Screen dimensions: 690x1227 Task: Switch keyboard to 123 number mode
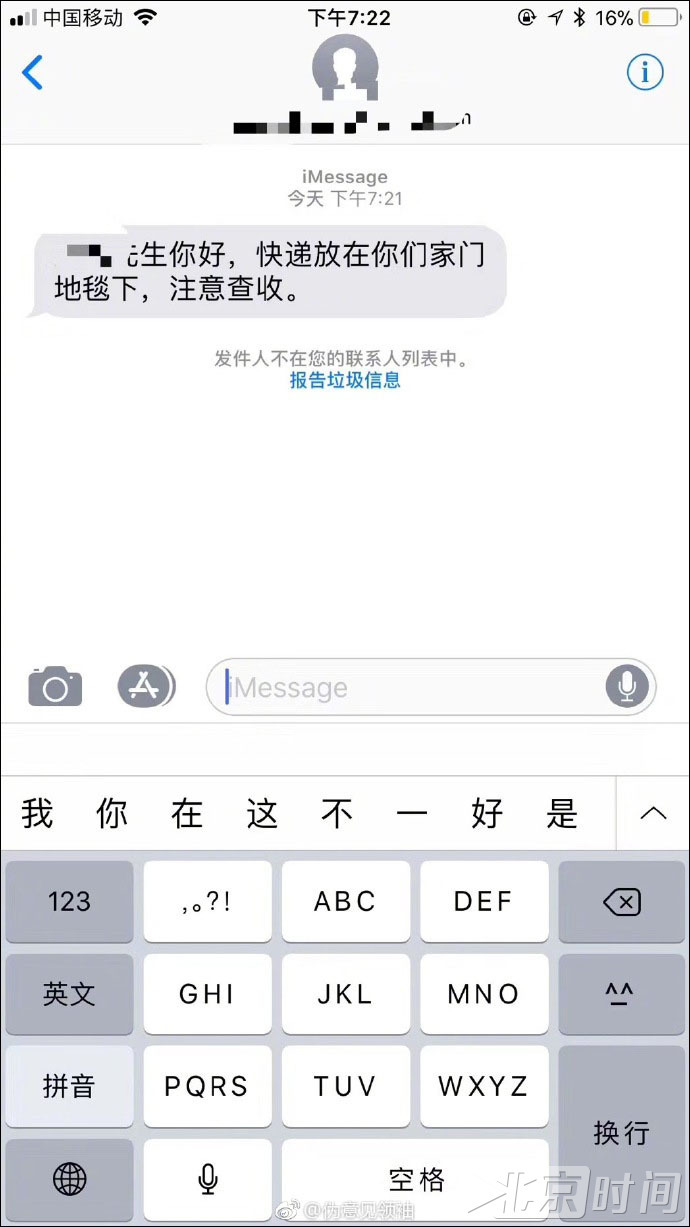(x=69, y=901)
